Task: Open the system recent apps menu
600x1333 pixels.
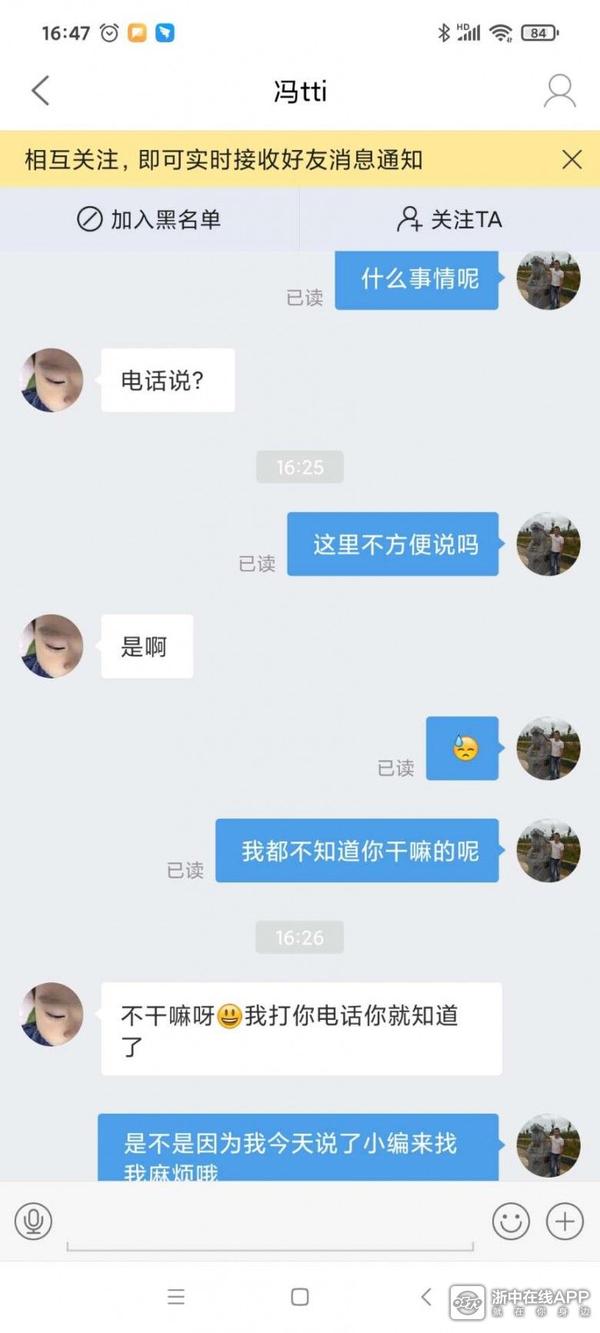Action: click(176, 1297)
